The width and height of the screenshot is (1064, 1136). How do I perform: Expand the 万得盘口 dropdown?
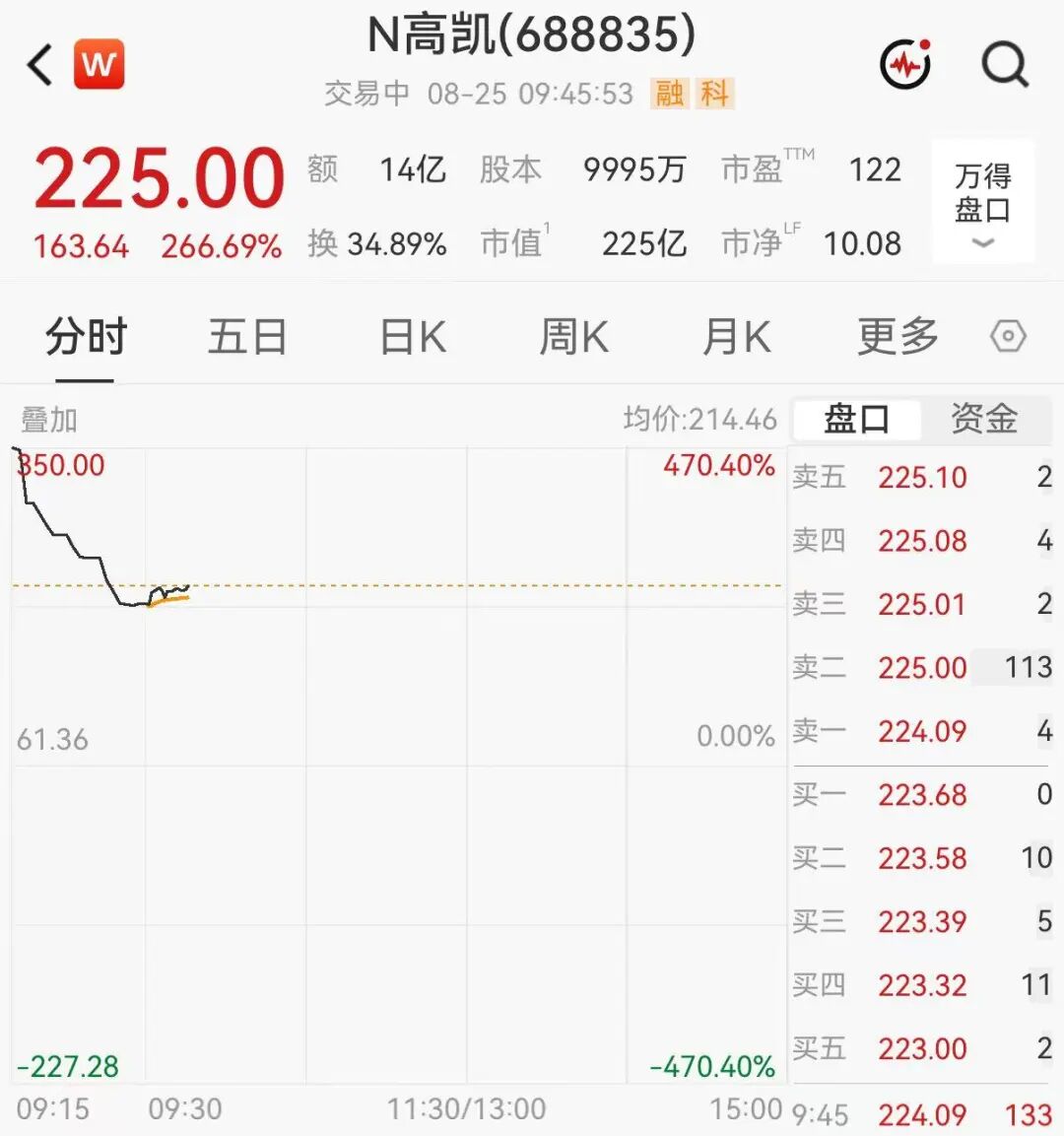coord(983,201)
